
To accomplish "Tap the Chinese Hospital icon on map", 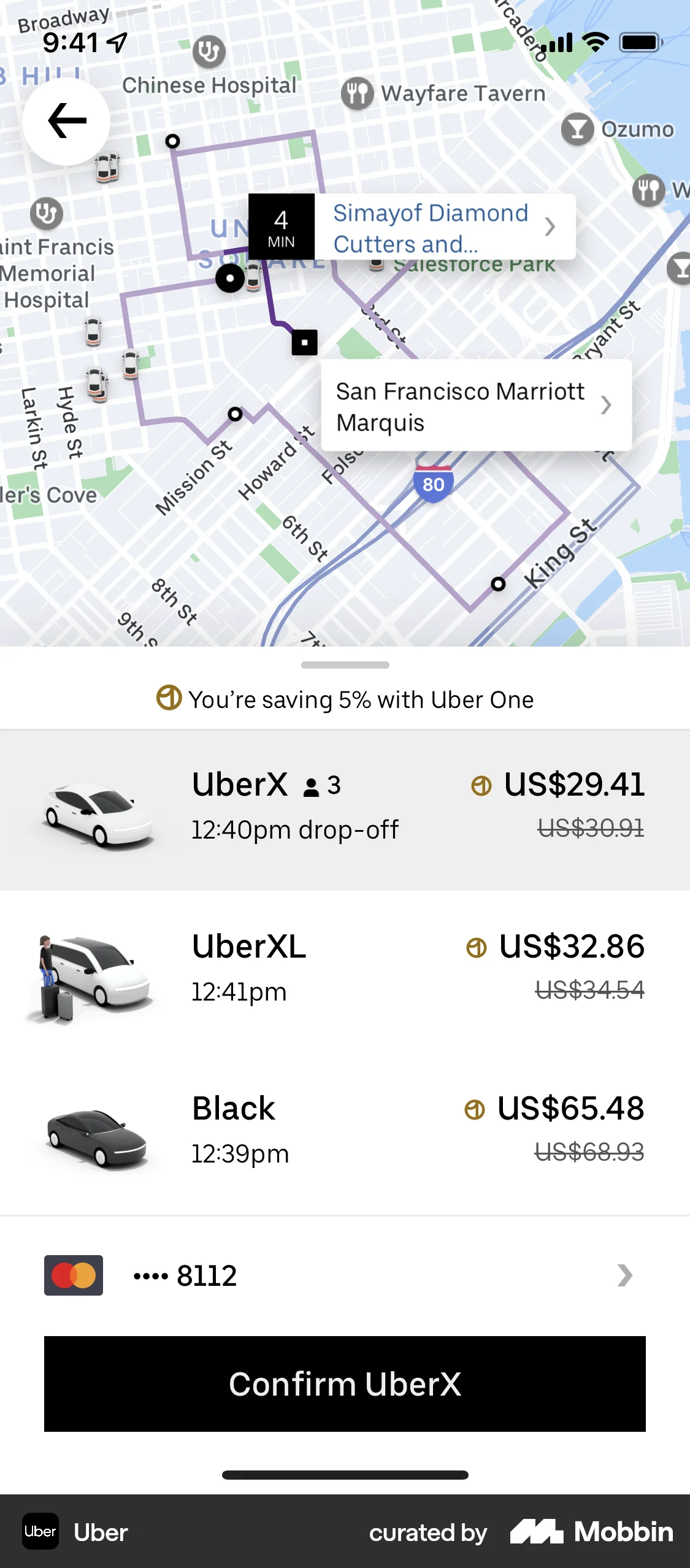I will pos(209,52).
